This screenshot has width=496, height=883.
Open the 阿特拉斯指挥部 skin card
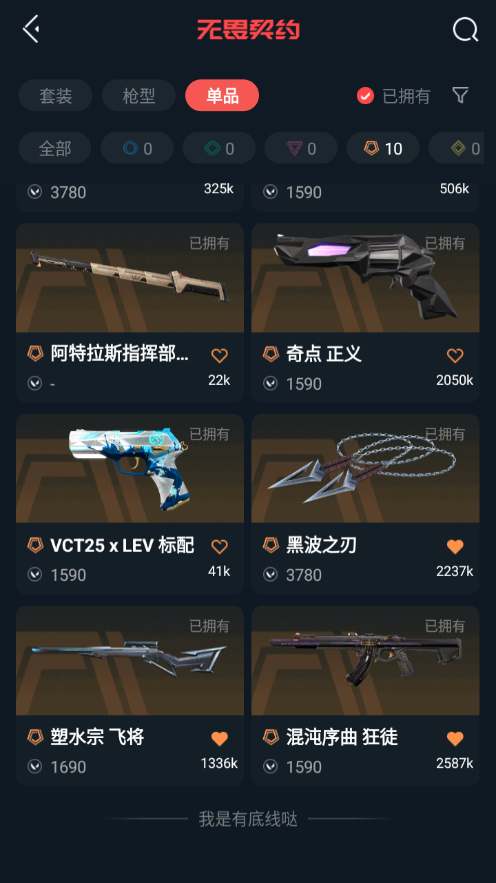tap(130, 313)
